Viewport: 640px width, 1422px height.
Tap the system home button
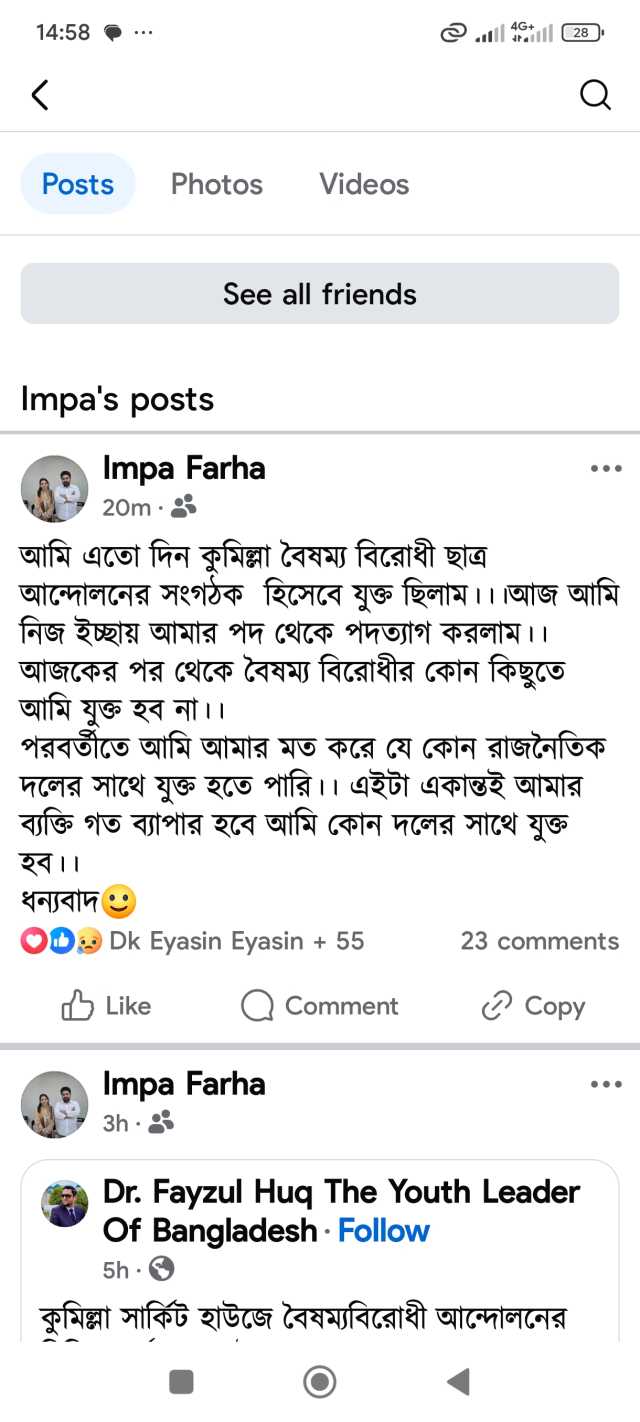(x=319, y=1382)
